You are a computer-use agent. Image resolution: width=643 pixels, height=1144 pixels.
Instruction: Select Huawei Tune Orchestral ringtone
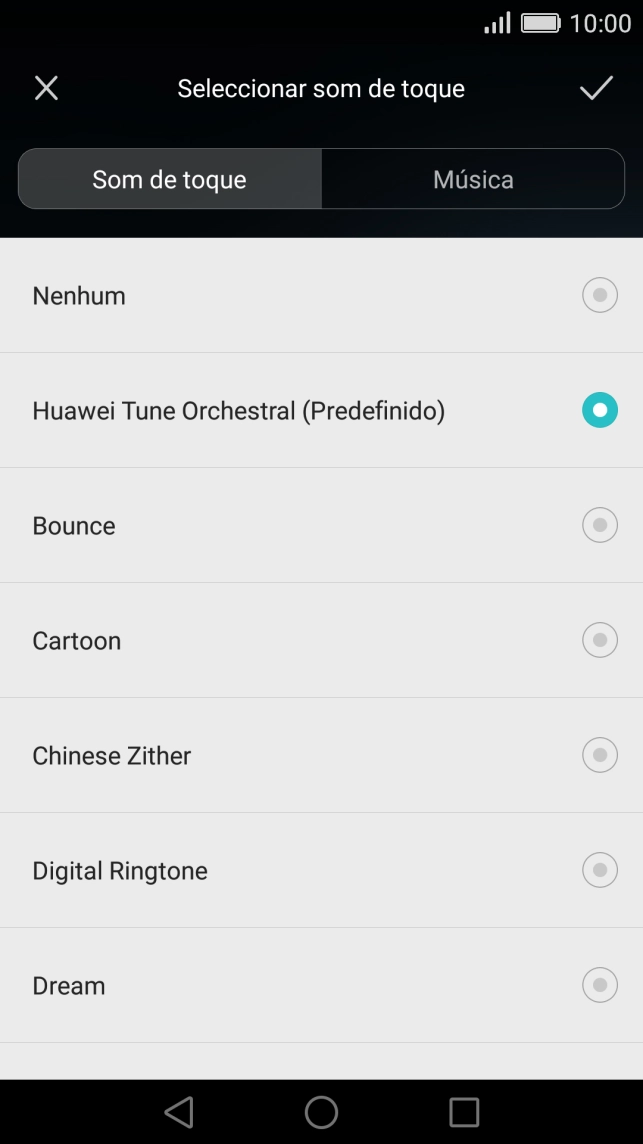point(321,410)
